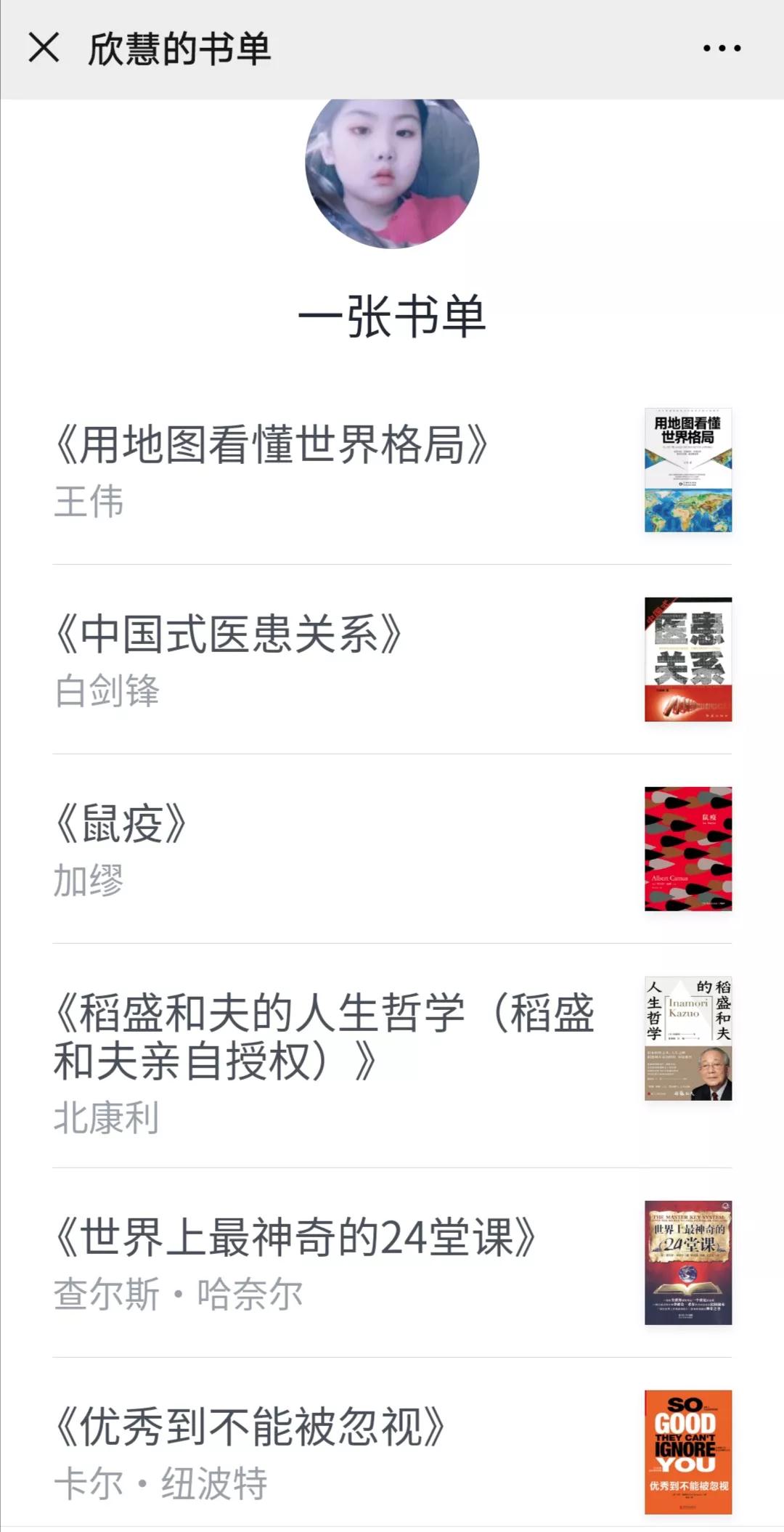Close the 欣慧的书单 page
This screenshot has height=1532, width=784.
pyautogui.click(x=44, y=49)
